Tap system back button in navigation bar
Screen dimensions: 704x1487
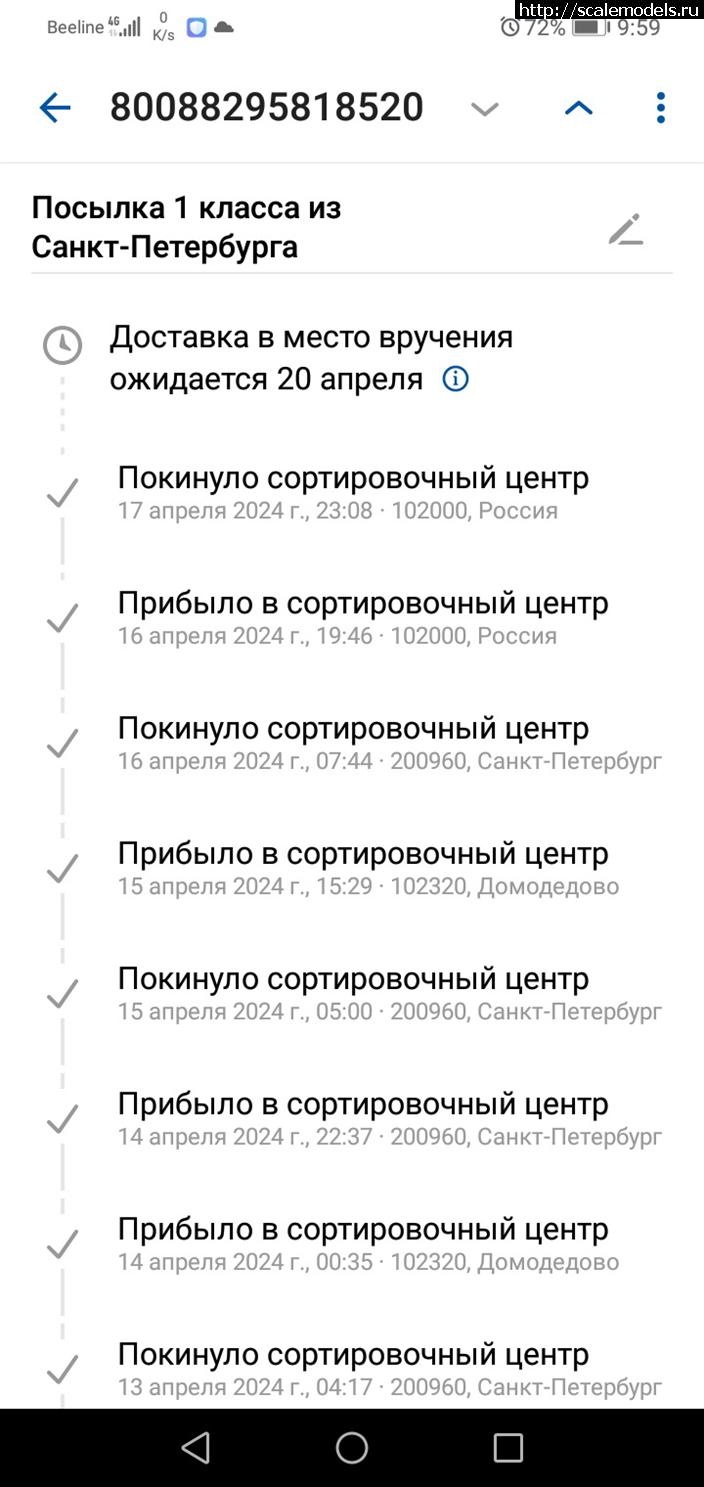196,1447
